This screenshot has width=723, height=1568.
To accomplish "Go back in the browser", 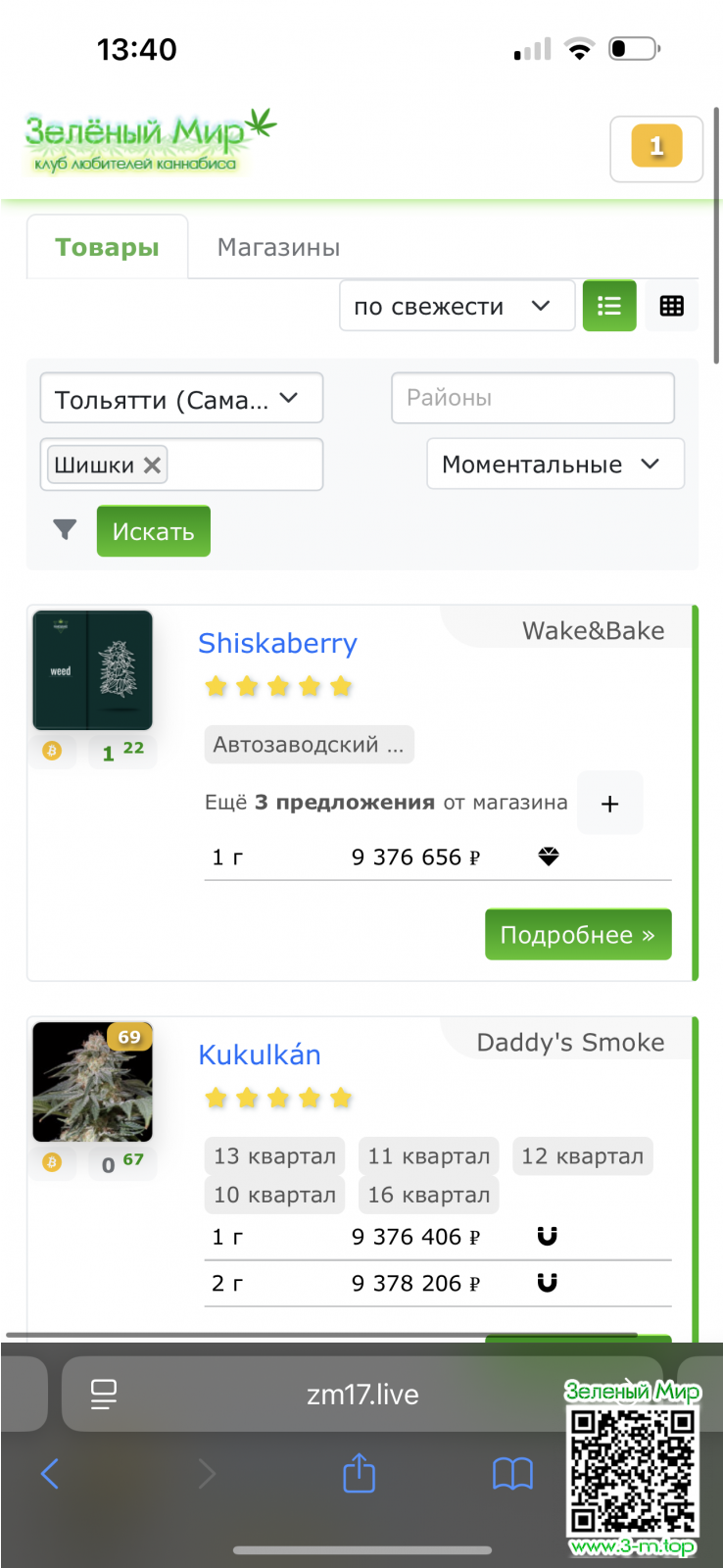I will tap(50, 1473).
